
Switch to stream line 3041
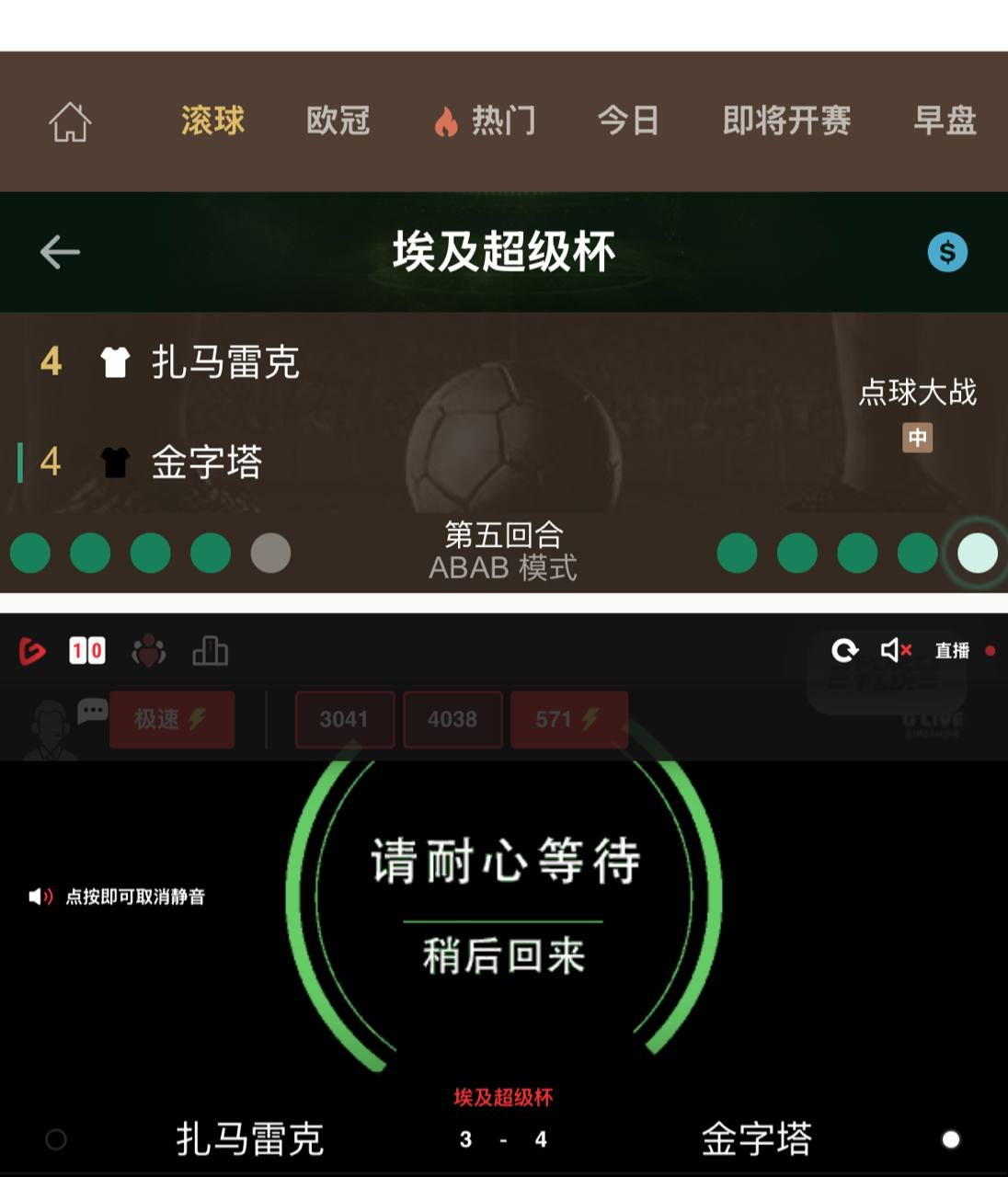[345, 719]
